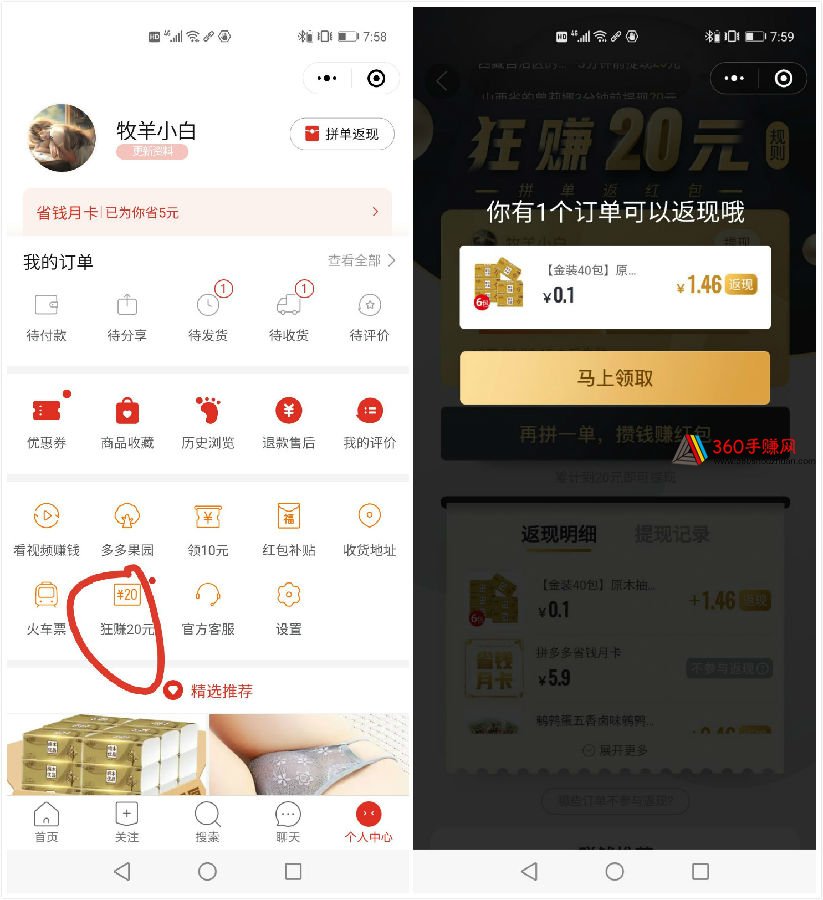The width and height of the screenshot is (823, 900).
Task: Tap the 马上领取 button
Action: click(614, 378)
